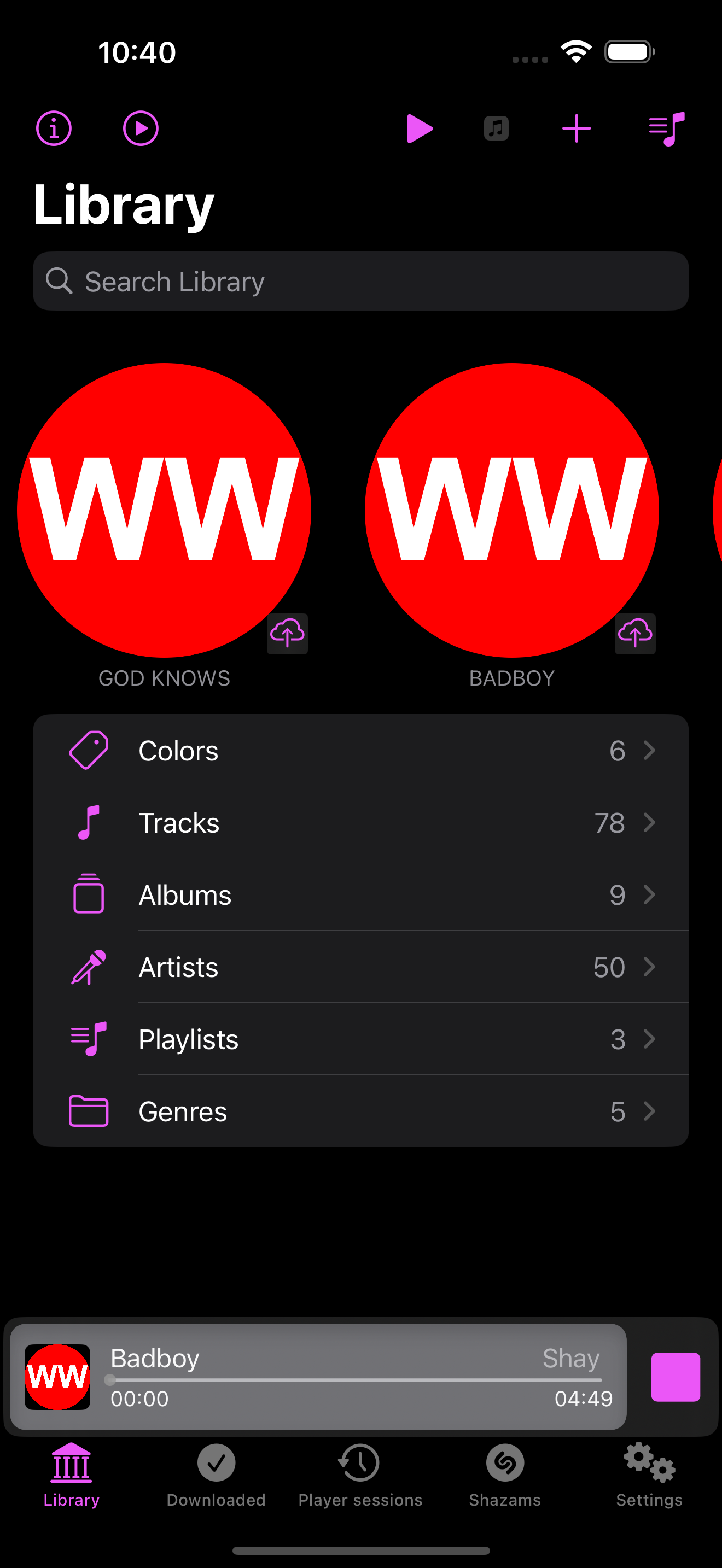Open the Playlists category
This screenshot has width=722, height=1568.
tap(361, 1039)
